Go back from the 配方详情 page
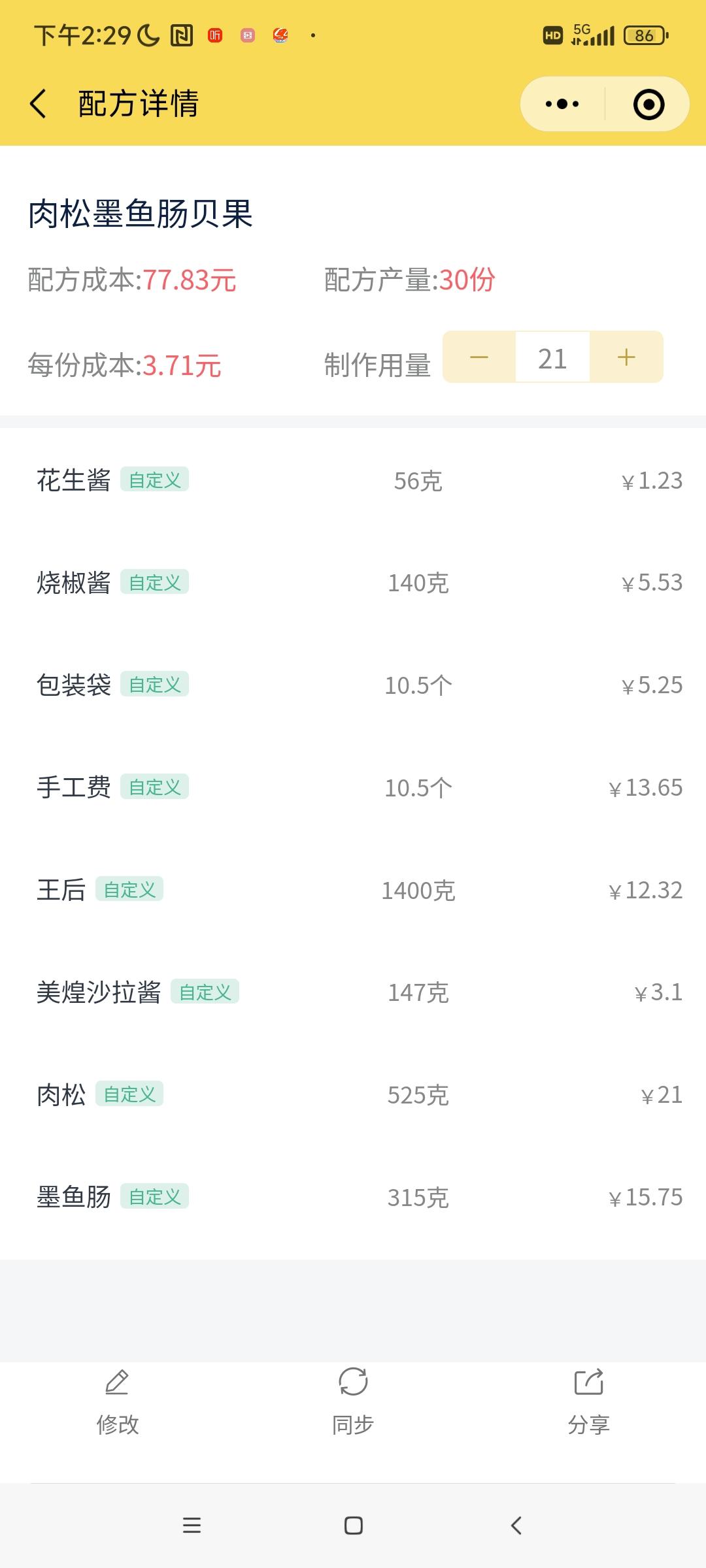This screenshot has height=1568, width=706. point(38,104)
